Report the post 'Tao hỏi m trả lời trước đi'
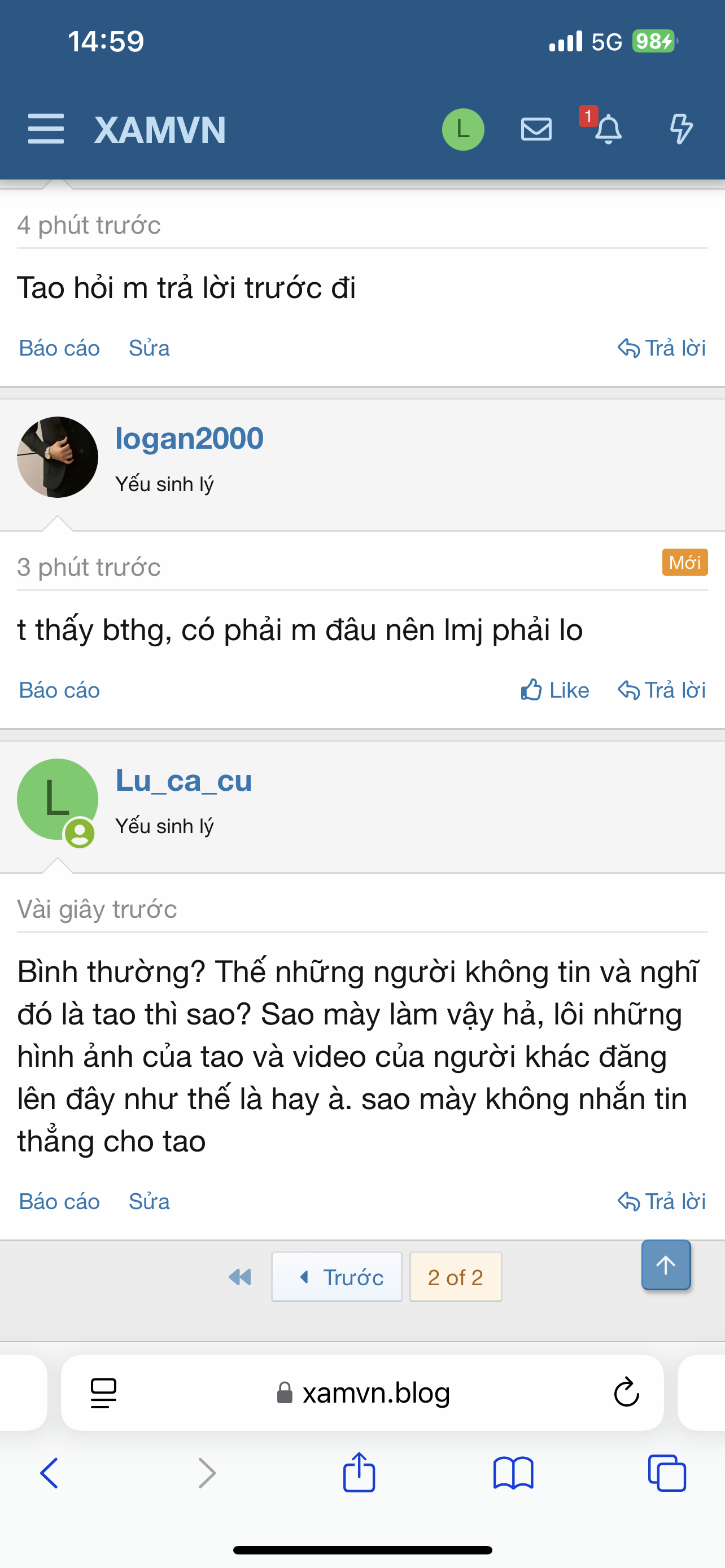The image size is (725, 1568). click(59, 348)
